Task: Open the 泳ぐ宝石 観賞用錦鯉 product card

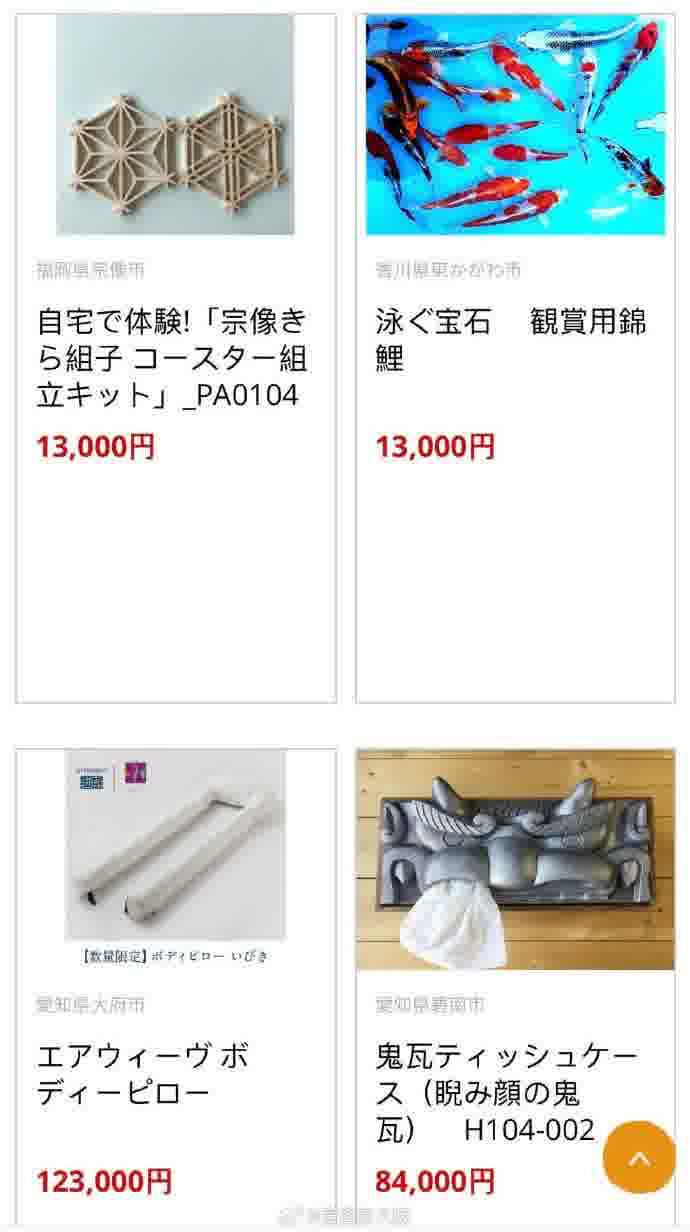Action: pyautogui.click(x=514, y=340)
